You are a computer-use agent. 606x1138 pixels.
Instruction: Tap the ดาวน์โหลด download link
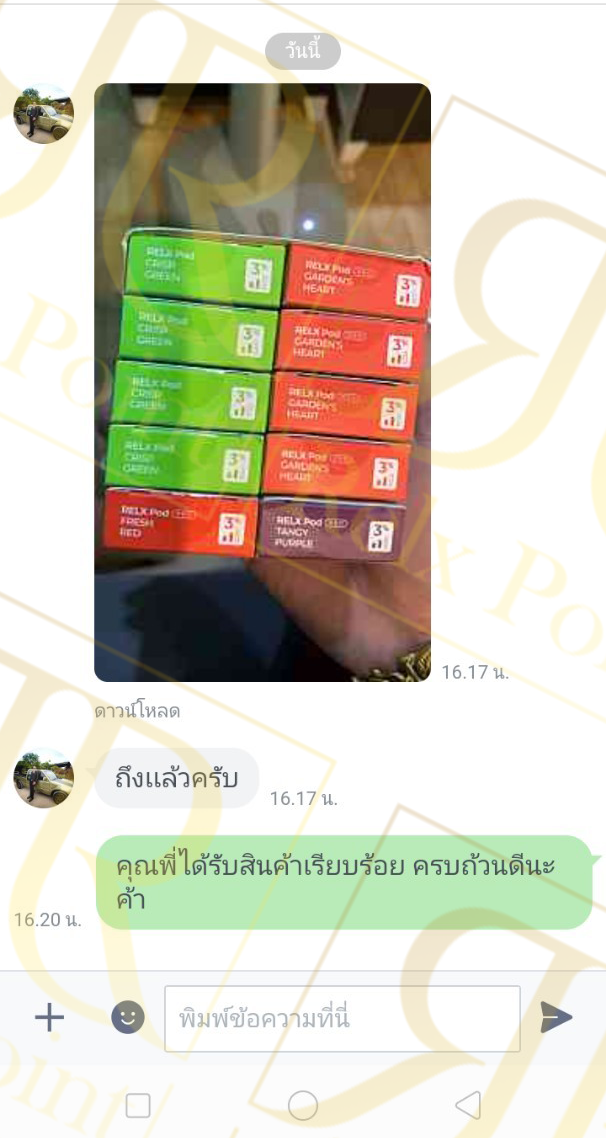[137, 712]
